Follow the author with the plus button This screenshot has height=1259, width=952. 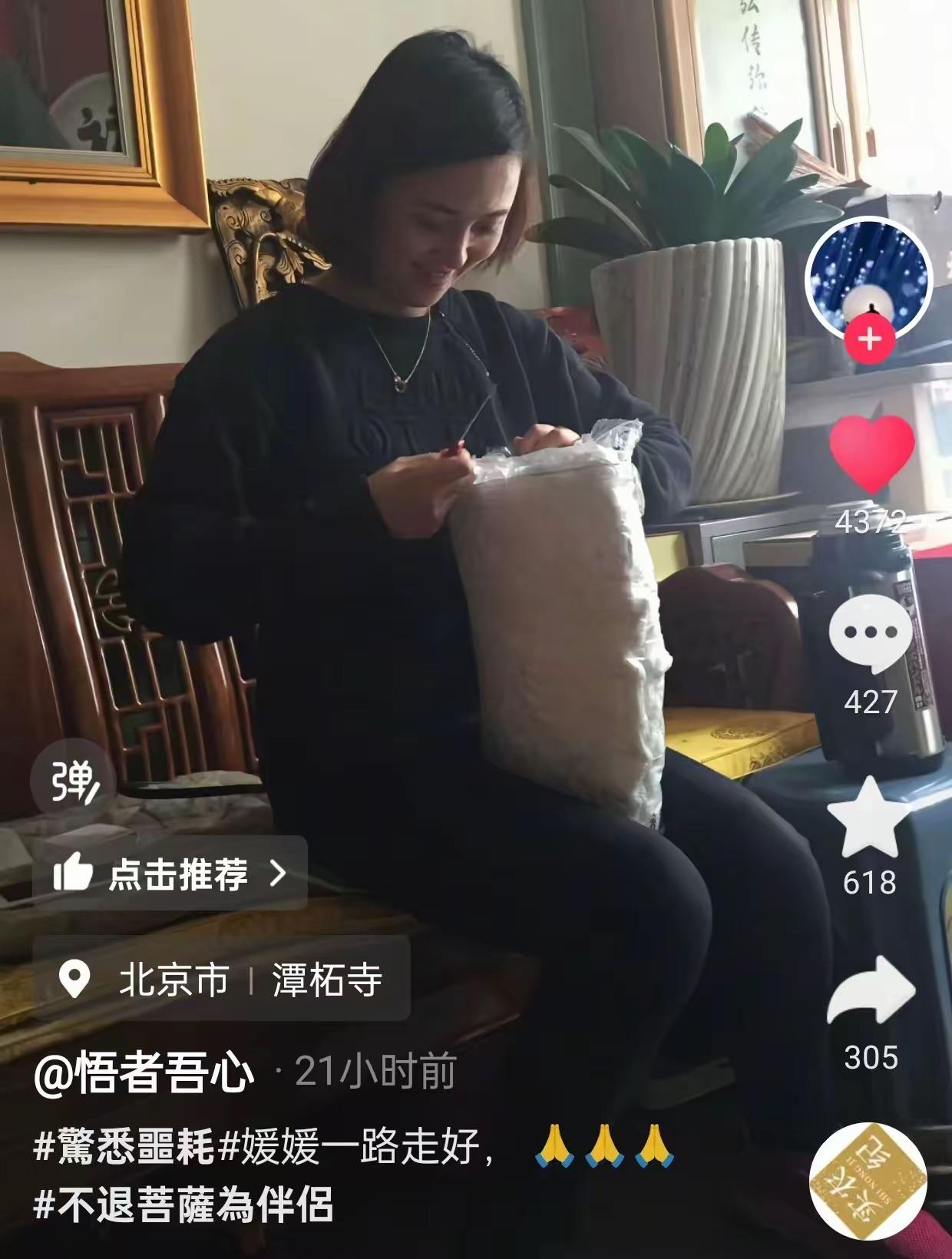869,339
